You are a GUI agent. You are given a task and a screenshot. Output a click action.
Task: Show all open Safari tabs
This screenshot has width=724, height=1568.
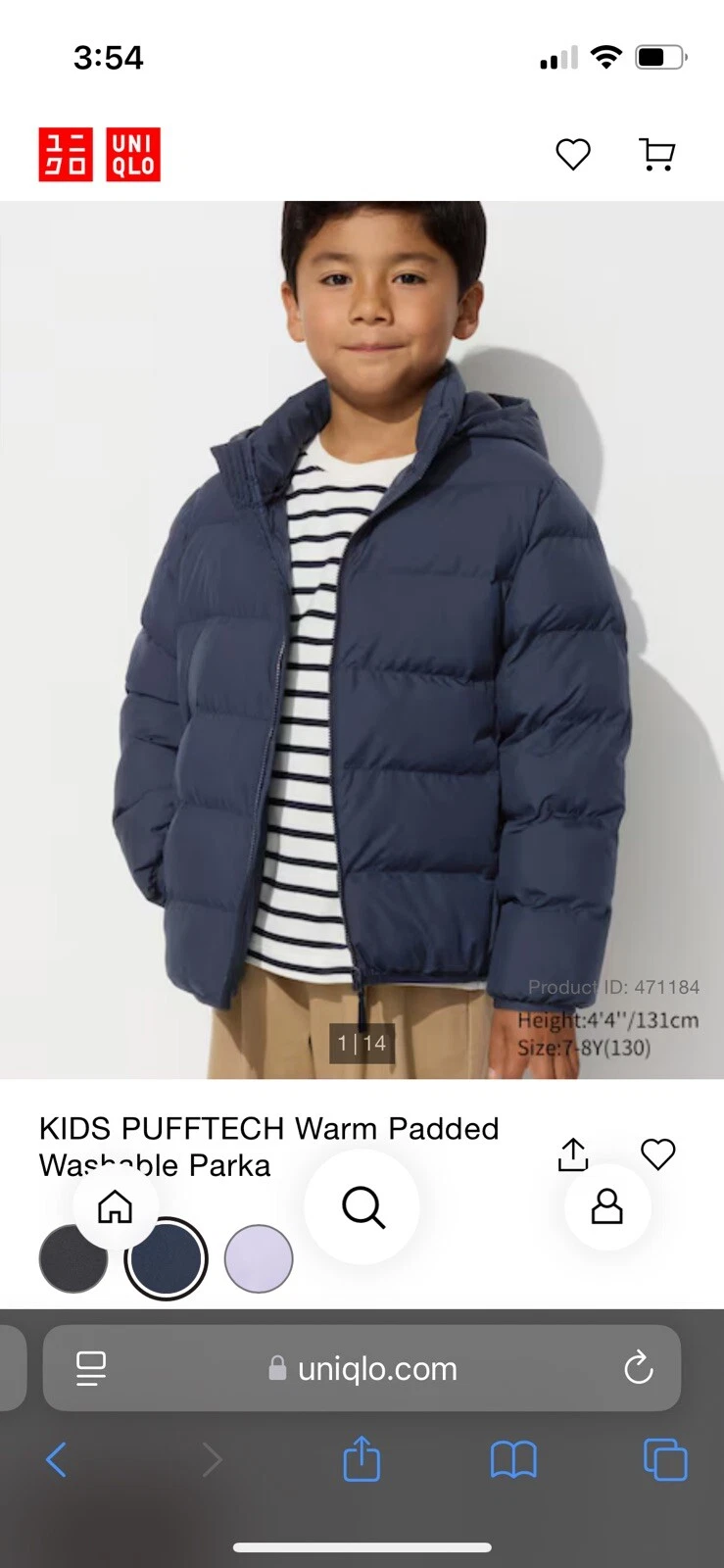click(665, 1459)
